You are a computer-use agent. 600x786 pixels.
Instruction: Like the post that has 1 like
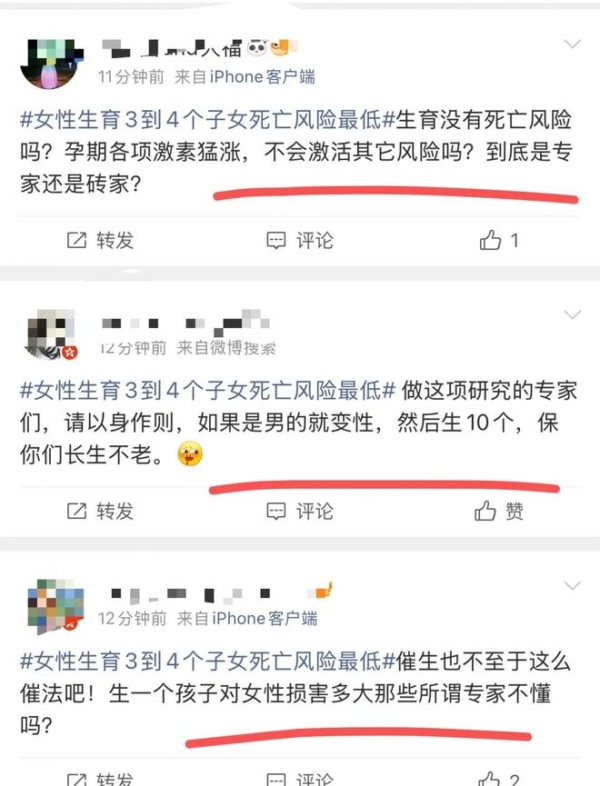click(499, 240)
